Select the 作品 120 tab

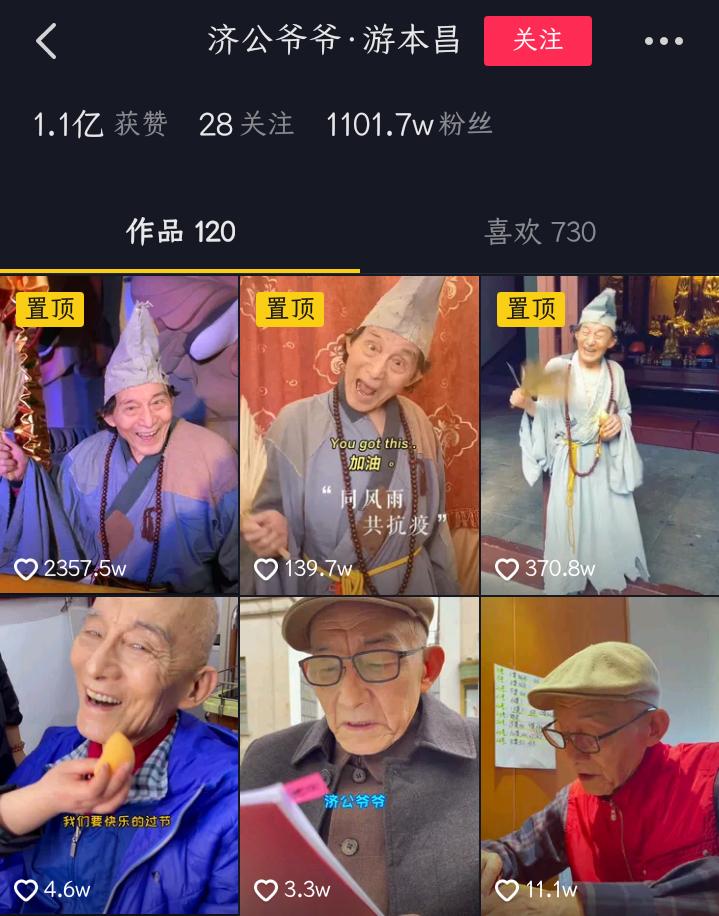[180, 232]
